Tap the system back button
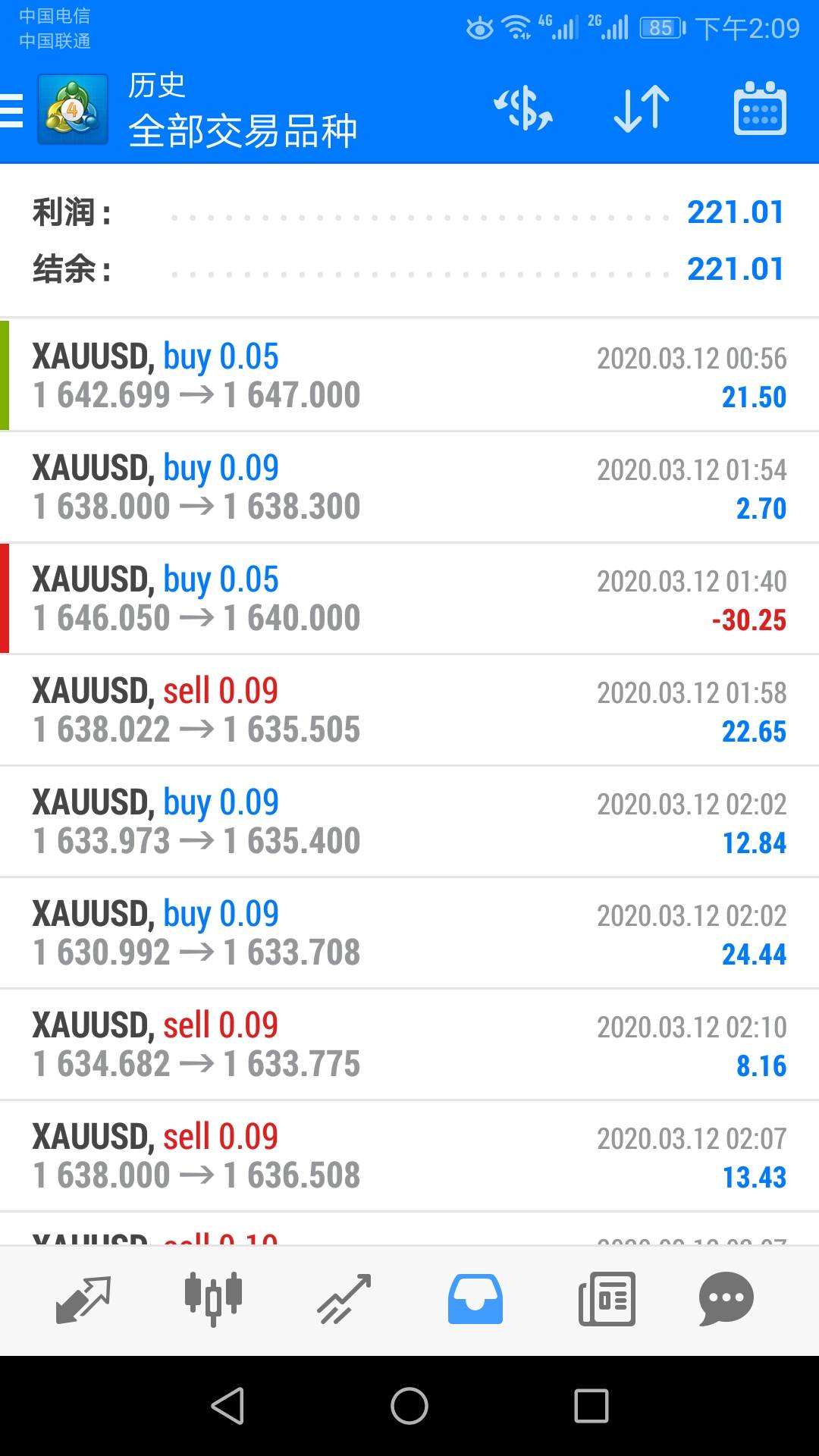 coord(227,1406)
